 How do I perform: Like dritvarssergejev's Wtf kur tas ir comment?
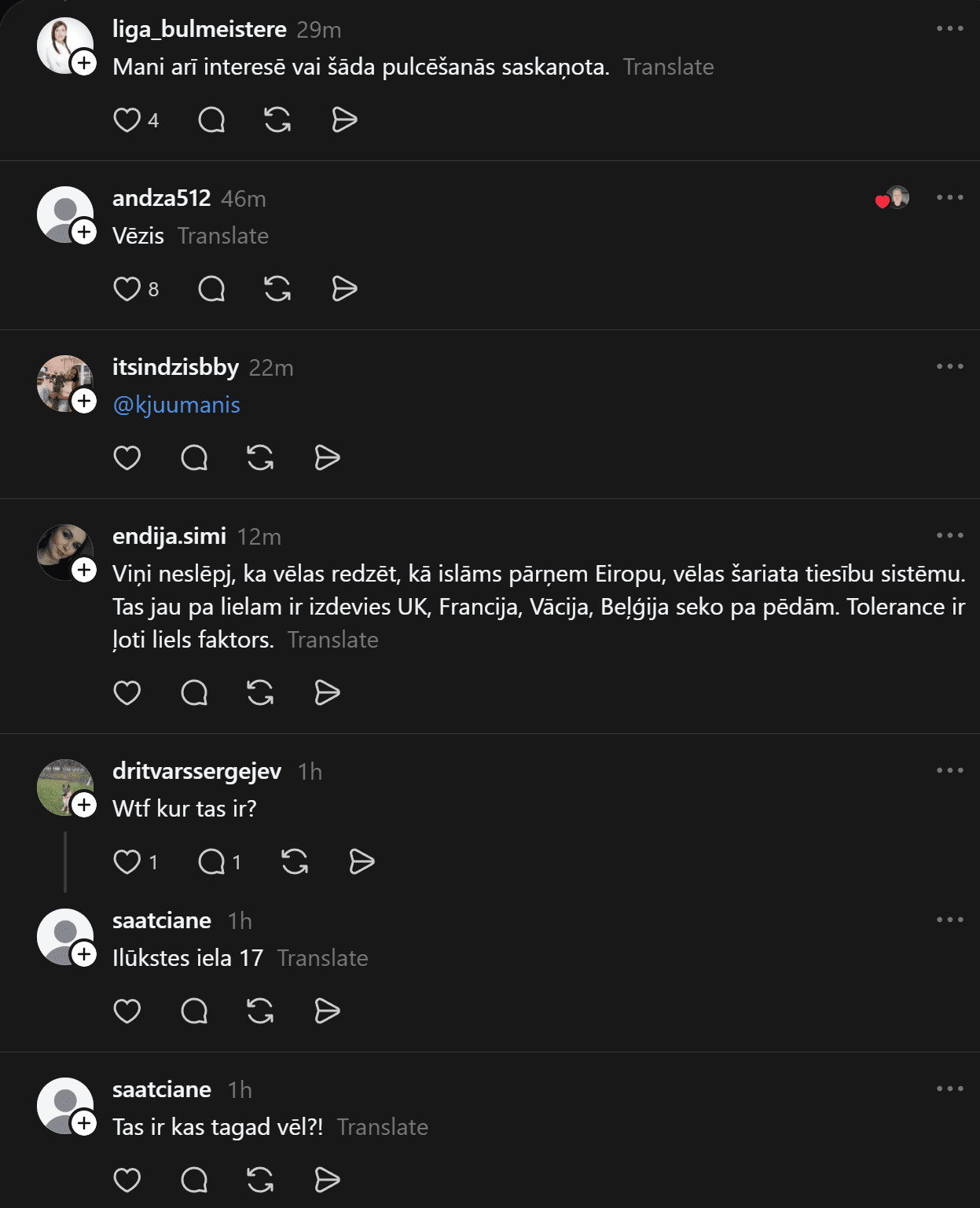pyautogui.click(x=127, y=862)
